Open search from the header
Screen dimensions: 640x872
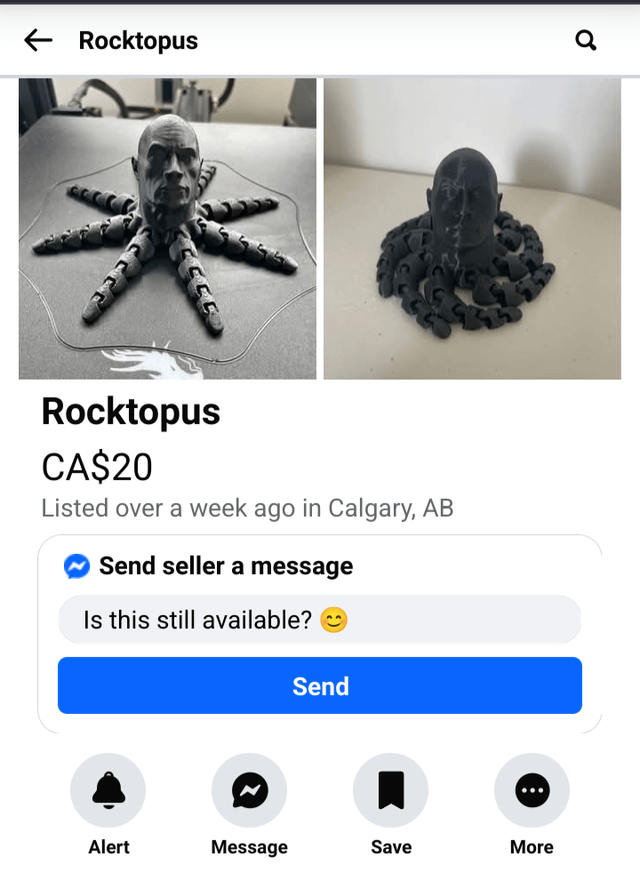[x=586, y=40]
